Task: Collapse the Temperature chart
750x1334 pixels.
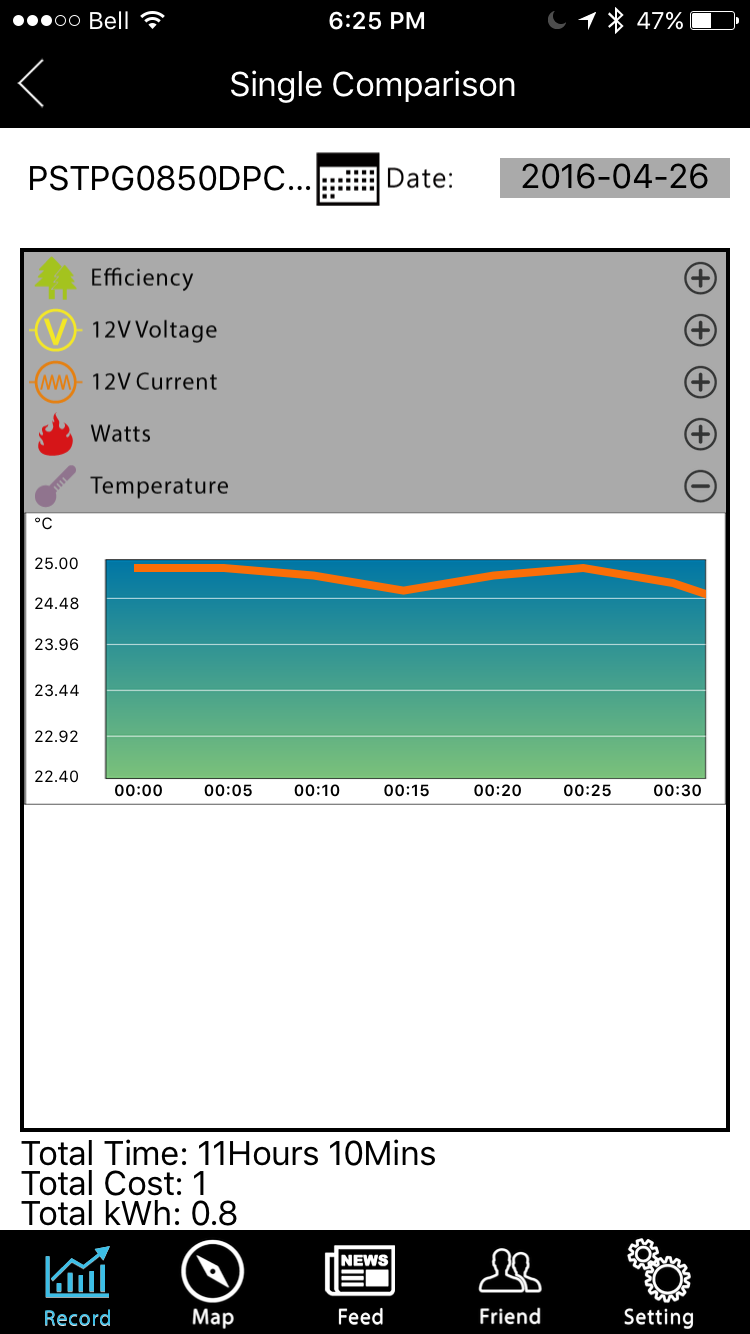Action: [x=700, y=486]
